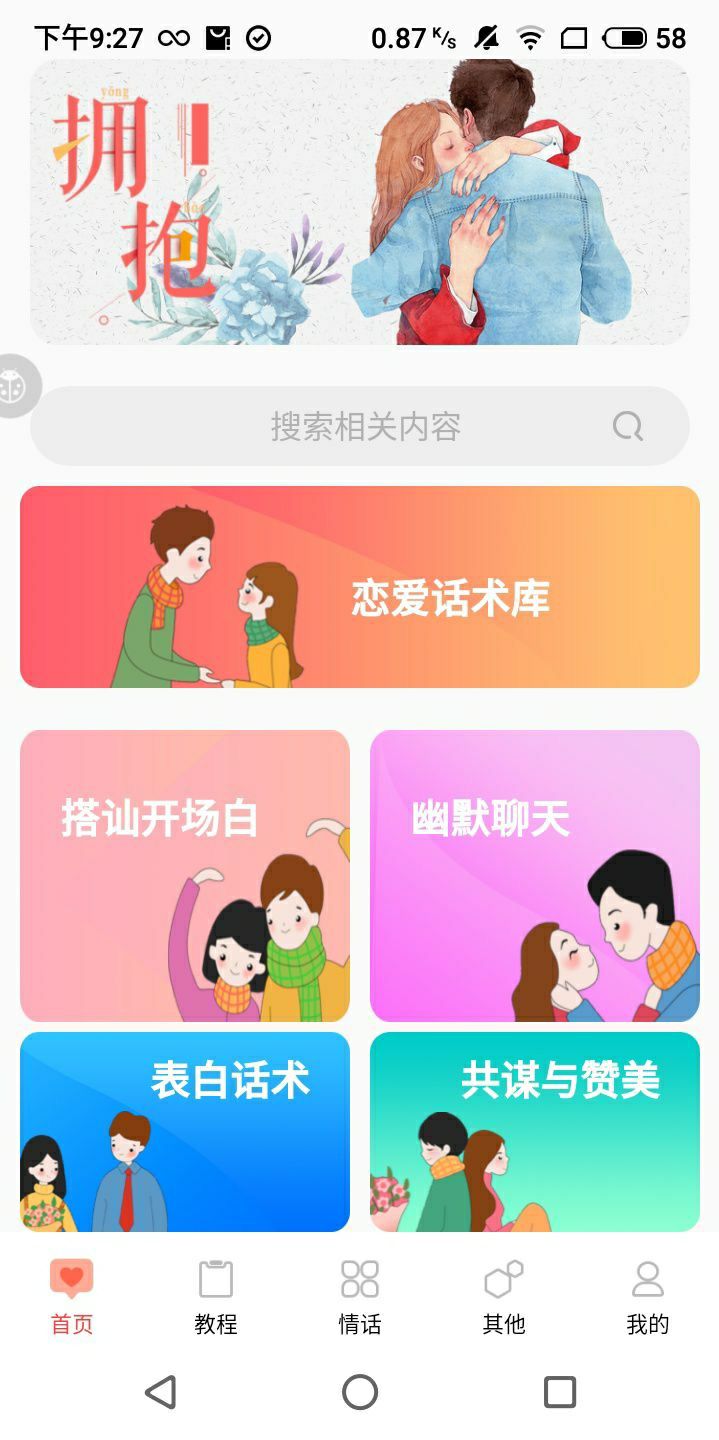Screen dimensions: 719x1440
Task: Open the 幽默聊天 card
Action: (x=534, y=875)
